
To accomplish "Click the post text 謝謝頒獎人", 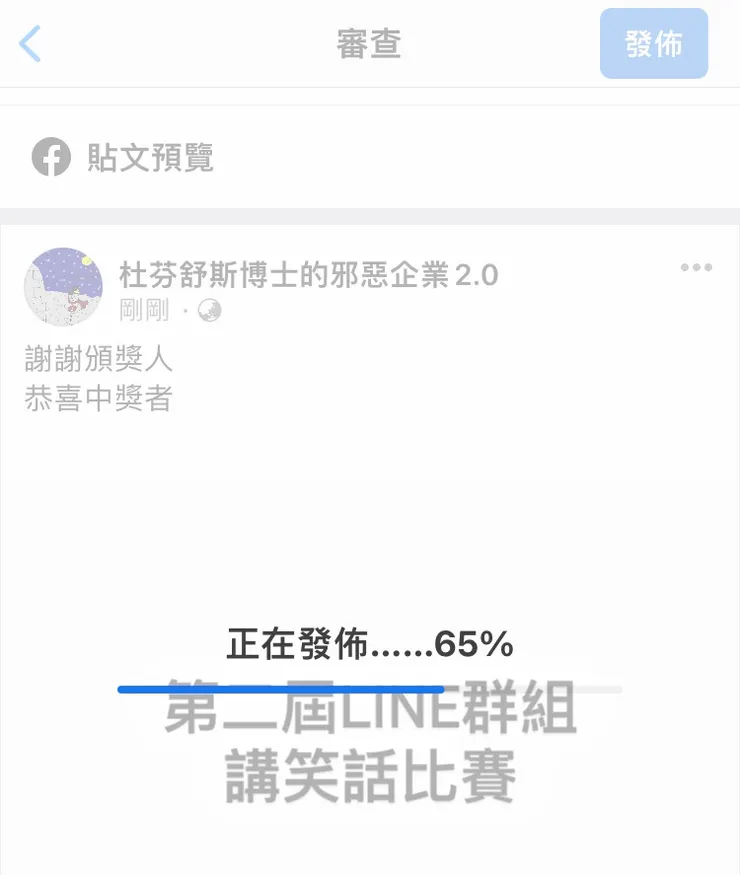I will 97,358.
